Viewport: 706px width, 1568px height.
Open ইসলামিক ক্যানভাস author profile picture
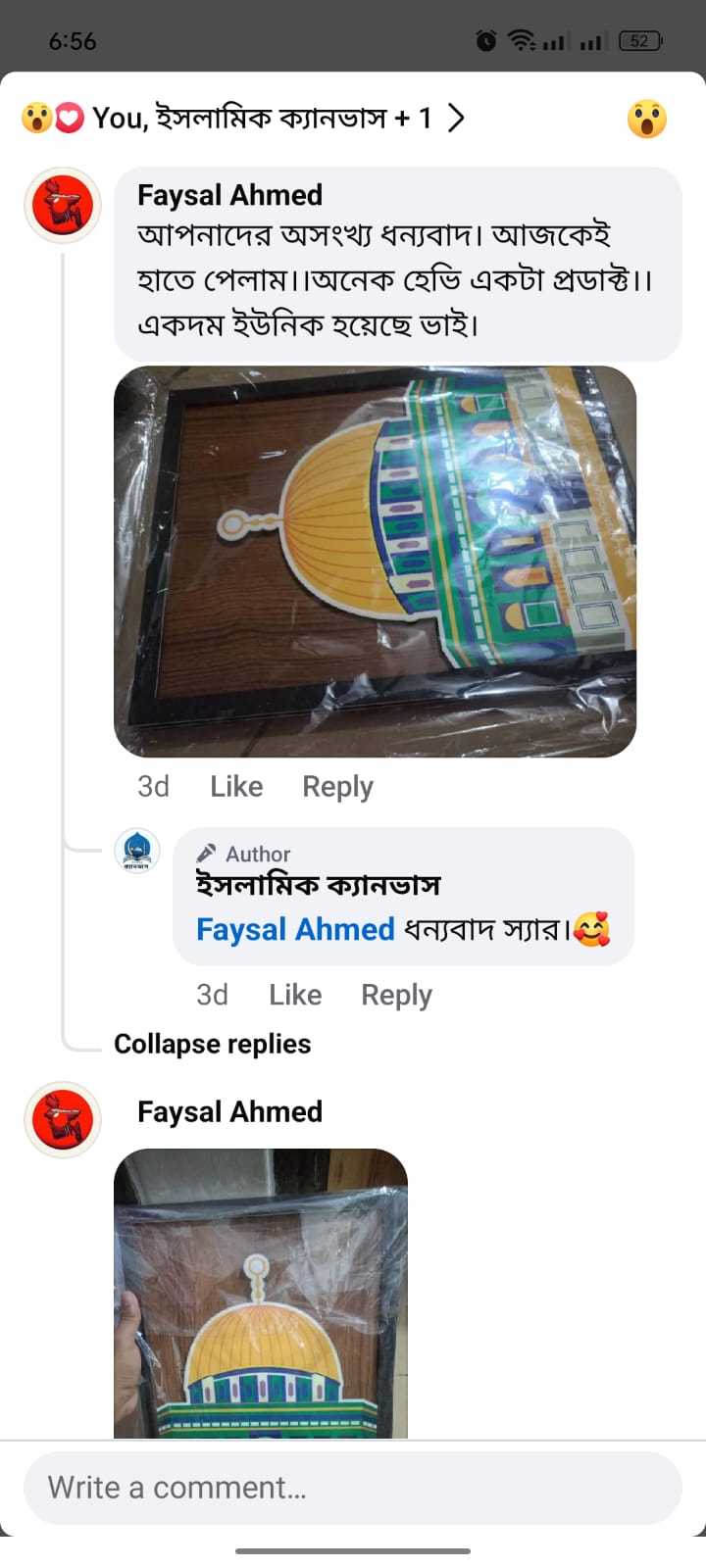(137, 851)
